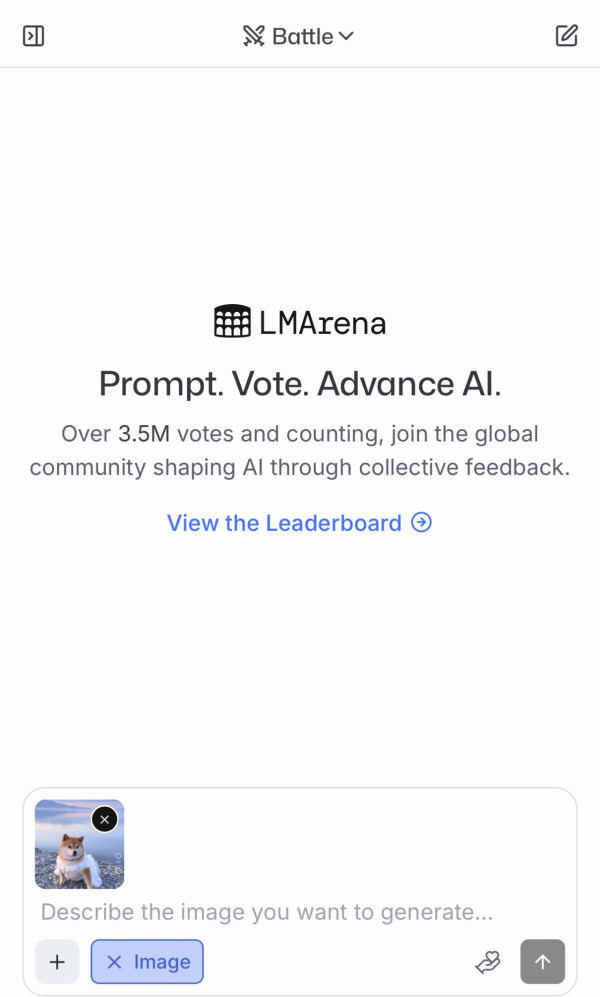Remove the attached dog image
600x997 pixels.
tap(105, 819)
